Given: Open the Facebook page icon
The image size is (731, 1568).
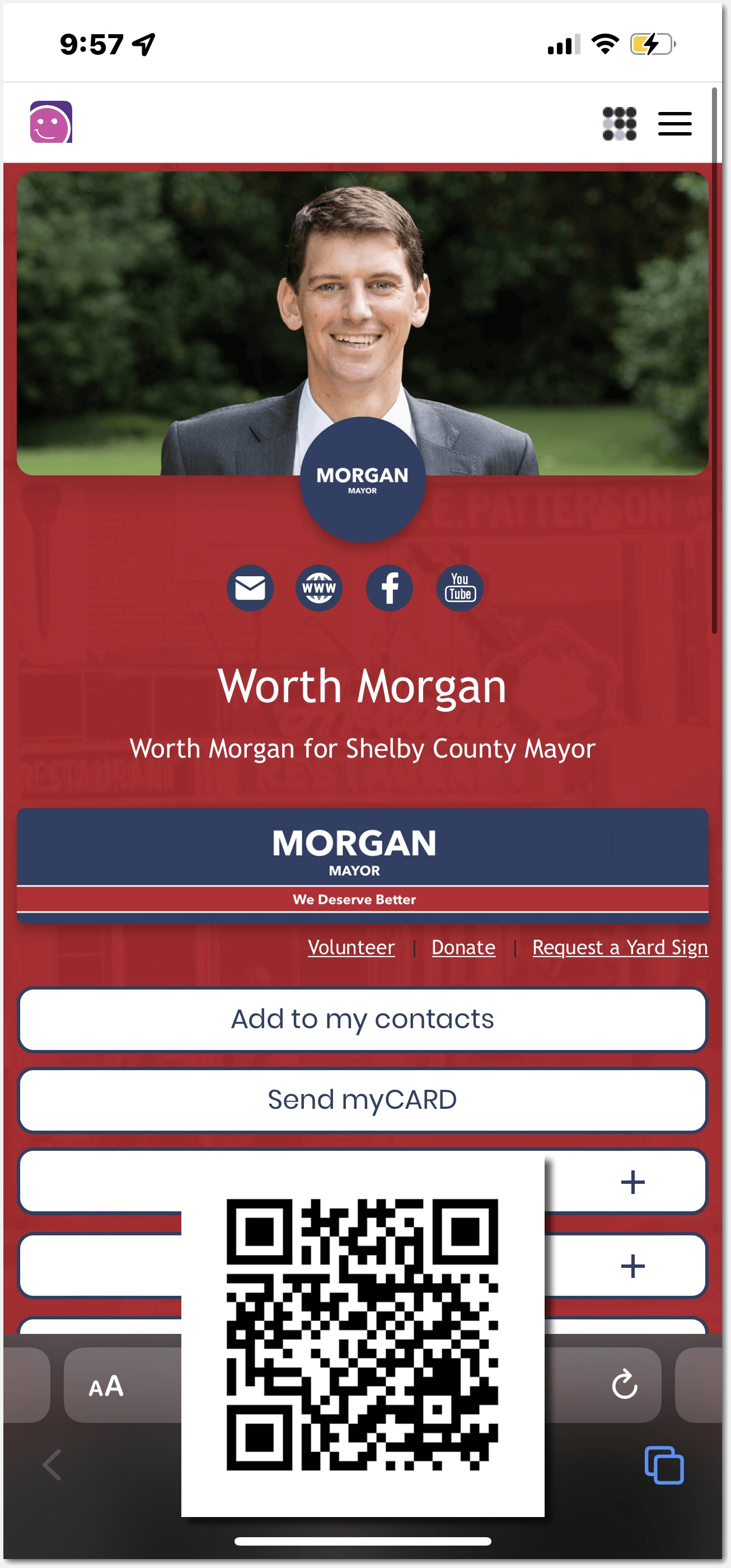Looking at the screenshot, I should (389, 588).
